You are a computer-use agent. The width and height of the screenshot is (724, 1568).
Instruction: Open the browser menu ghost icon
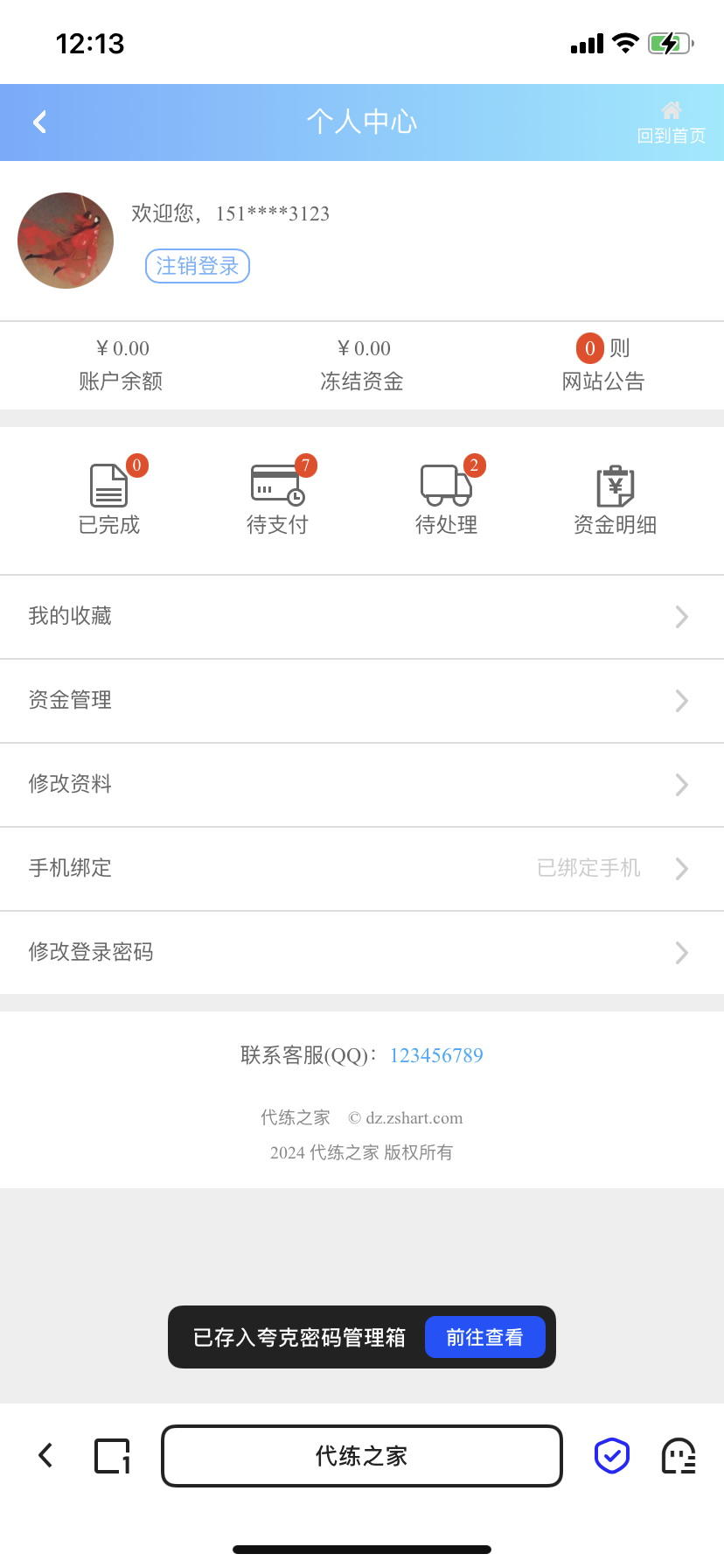click(679, 1456)
